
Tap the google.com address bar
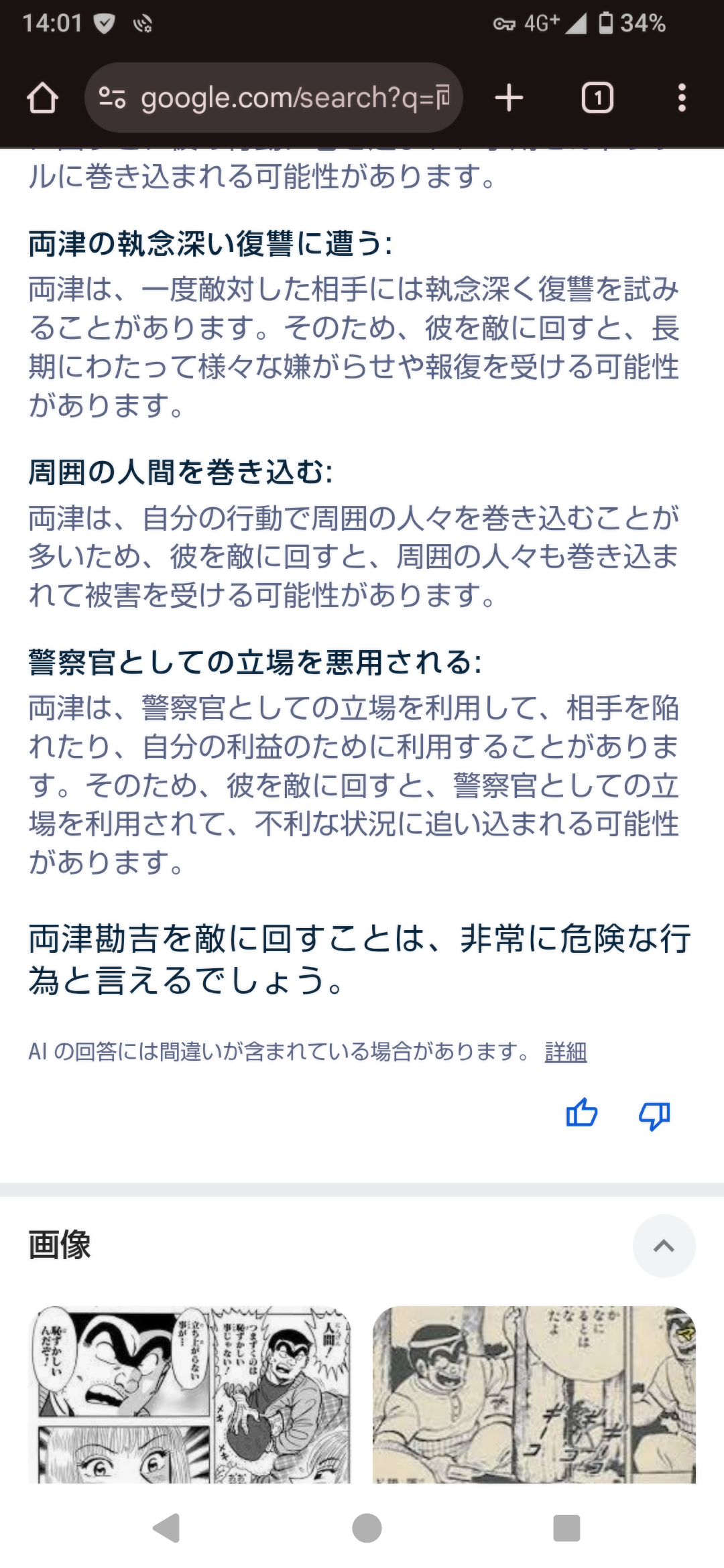pyautogui.click(x=274, y=98)
